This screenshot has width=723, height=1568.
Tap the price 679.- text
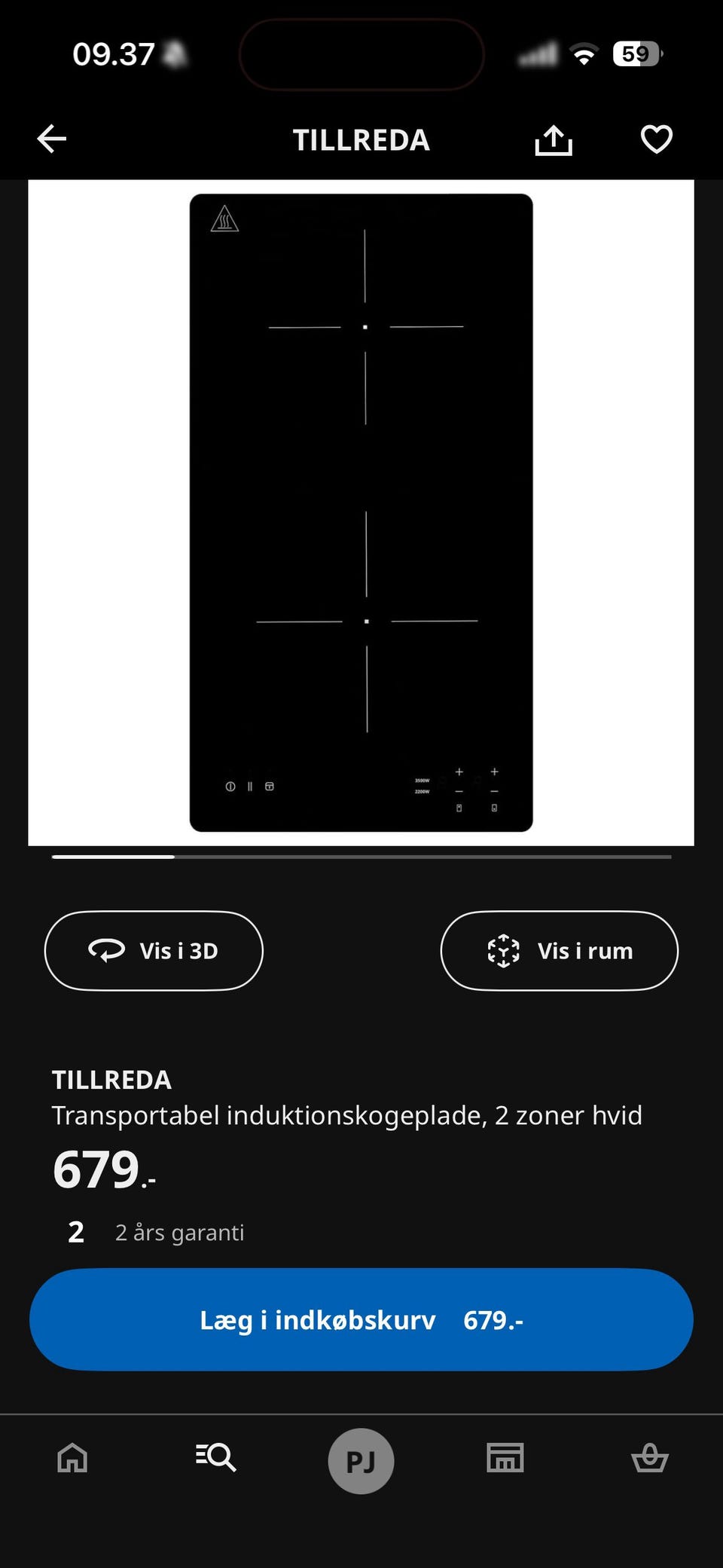pyautogui.click(x=102, y=1170)
